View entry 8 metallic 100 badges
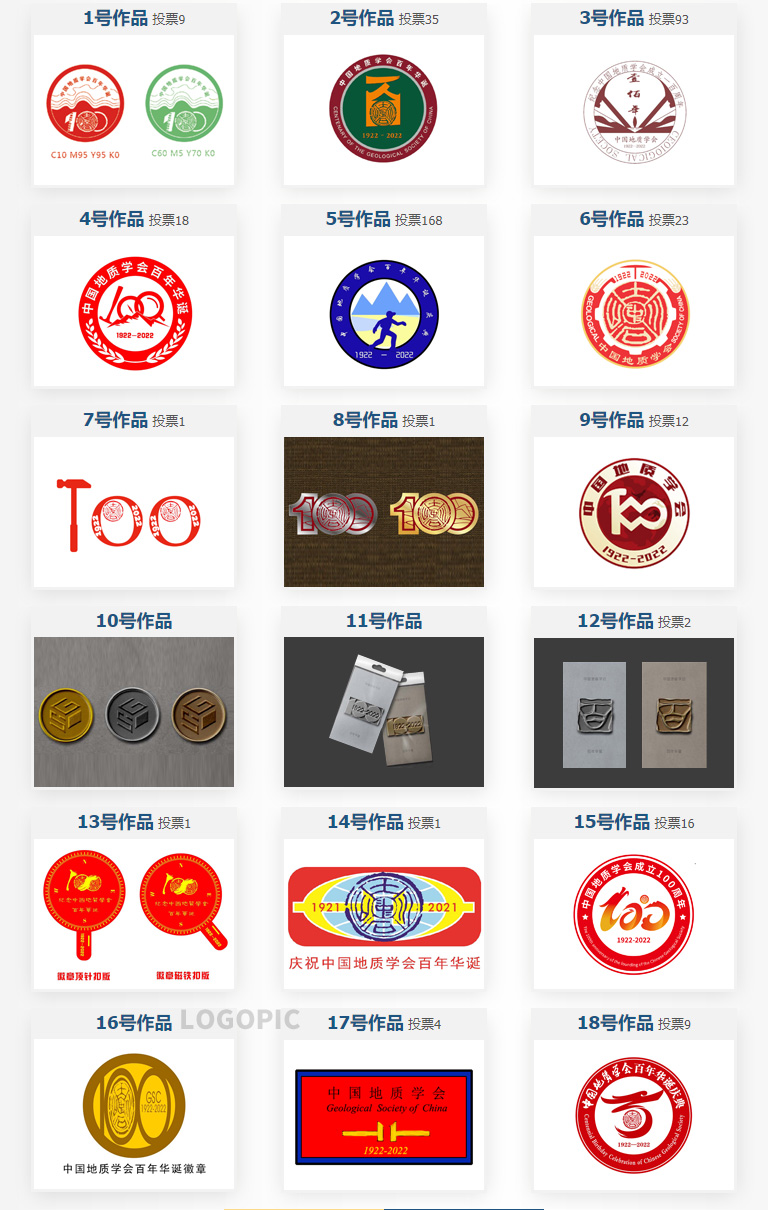This screenshot has height=1210, width=768. click(384, 512)
